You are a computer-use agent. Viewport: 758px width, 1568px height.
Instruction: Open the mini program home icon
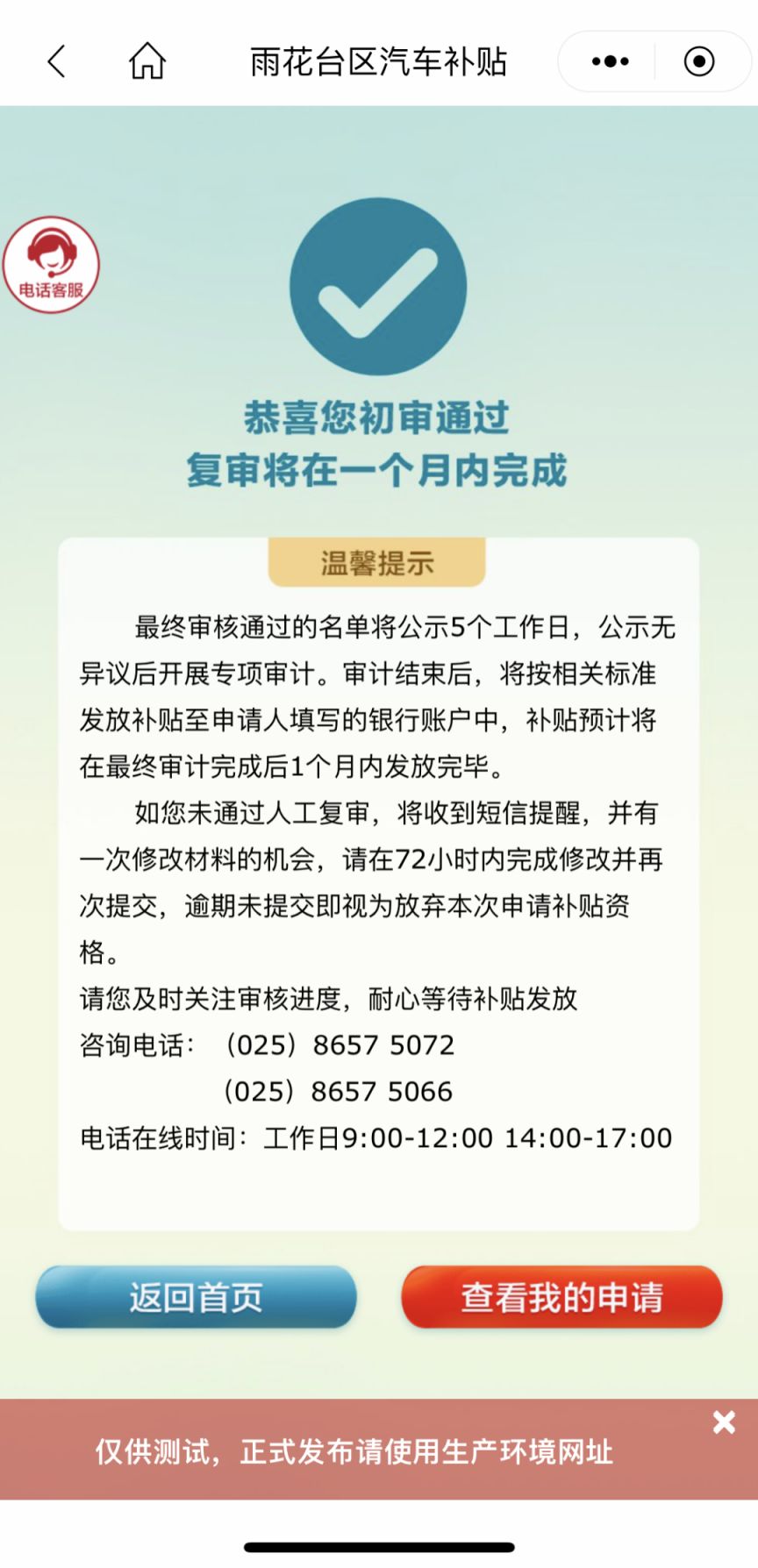click(x=147, y=61)
